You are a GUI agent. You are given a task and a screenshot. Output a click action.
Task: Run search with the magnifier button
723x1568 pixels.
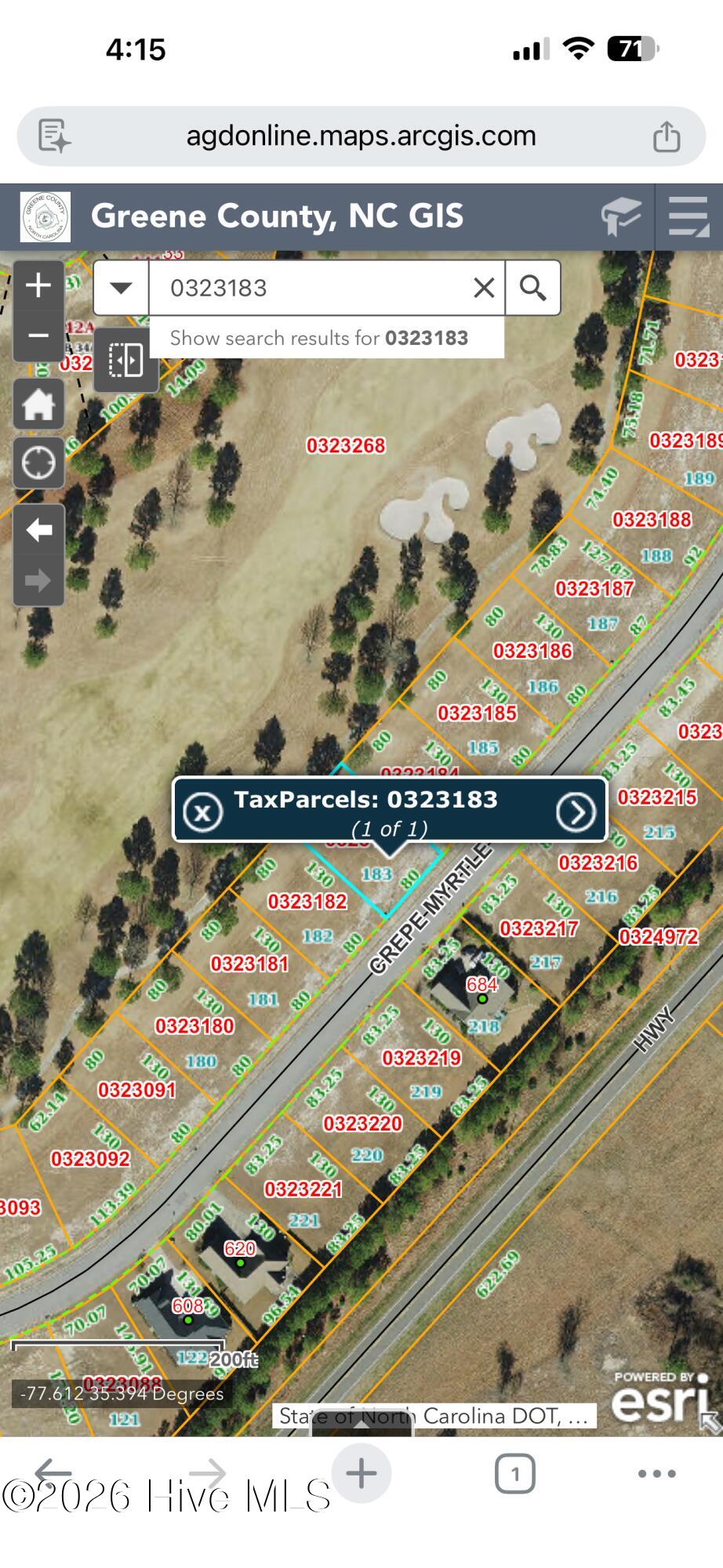tap(533, 288)
